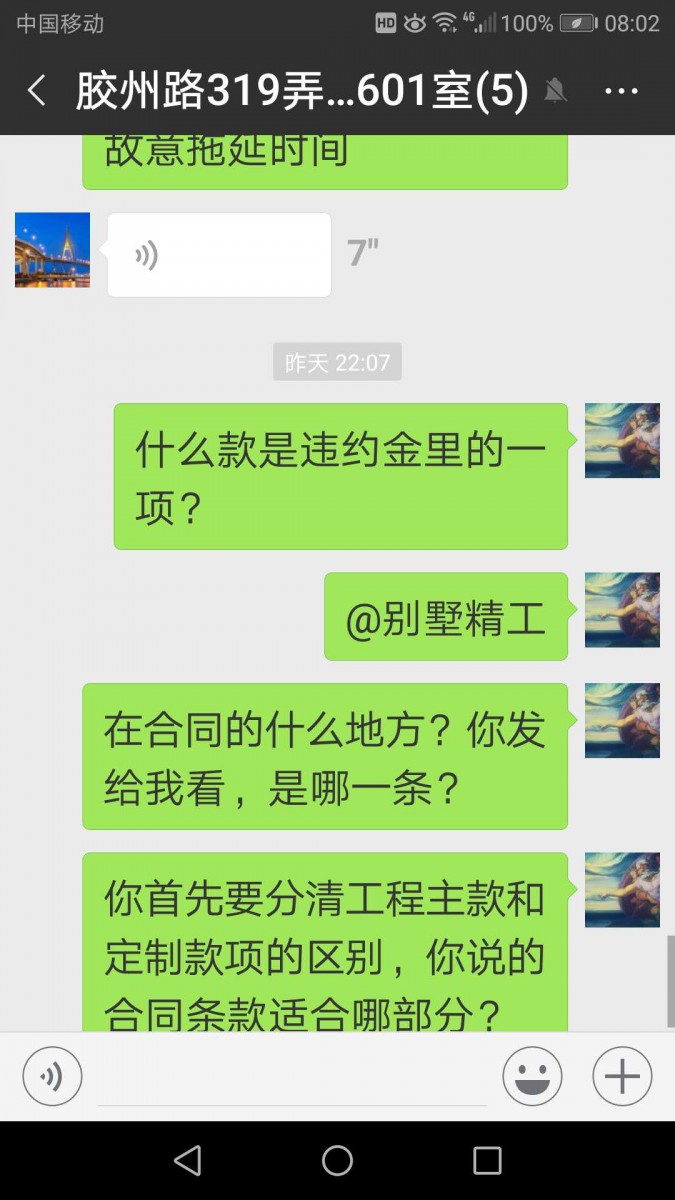
Task: Open the bridge avatar's profile
Action: pos(52,250)
